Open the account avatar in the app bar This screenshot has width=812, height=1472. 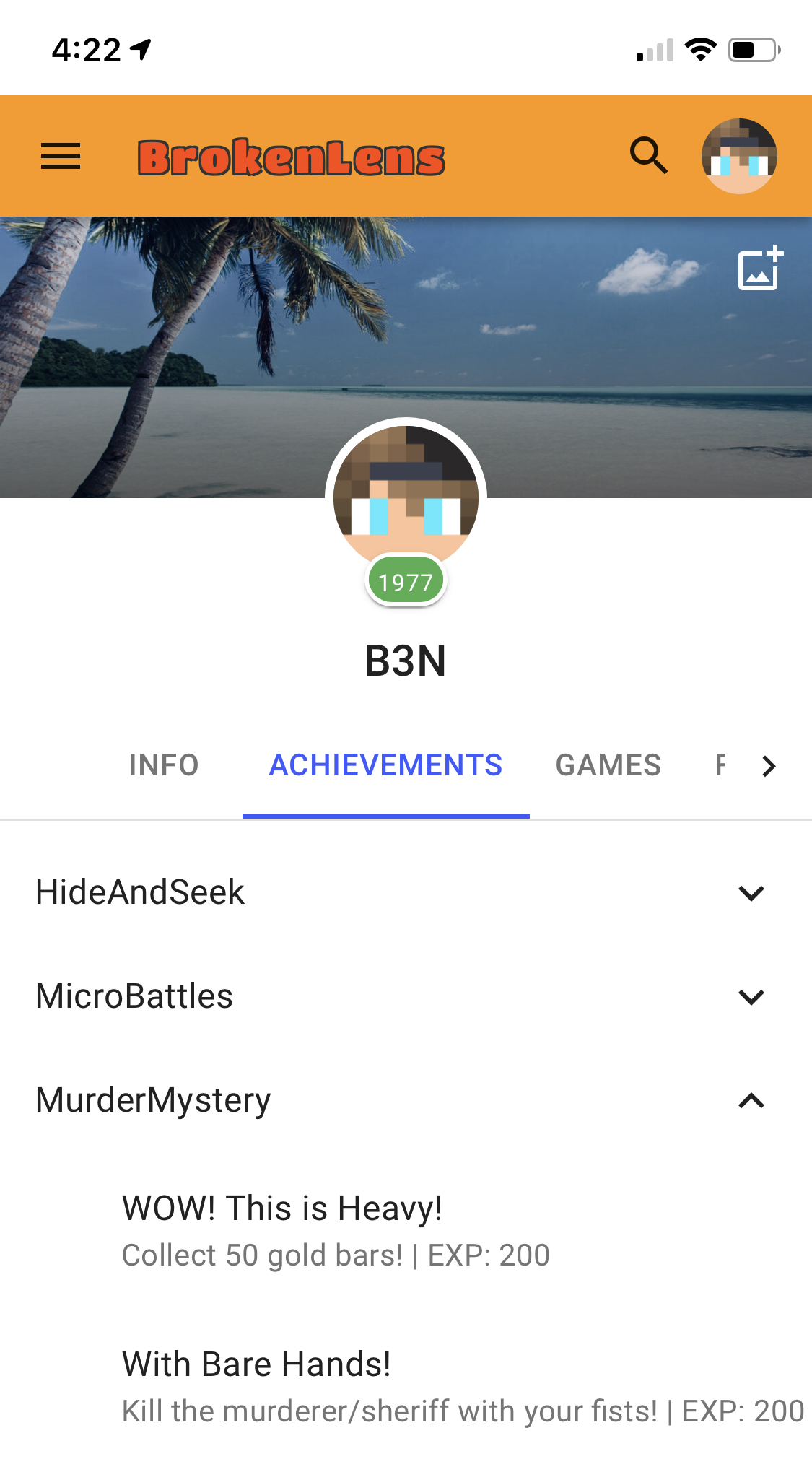pyautogui.click(x=738, y=156)
